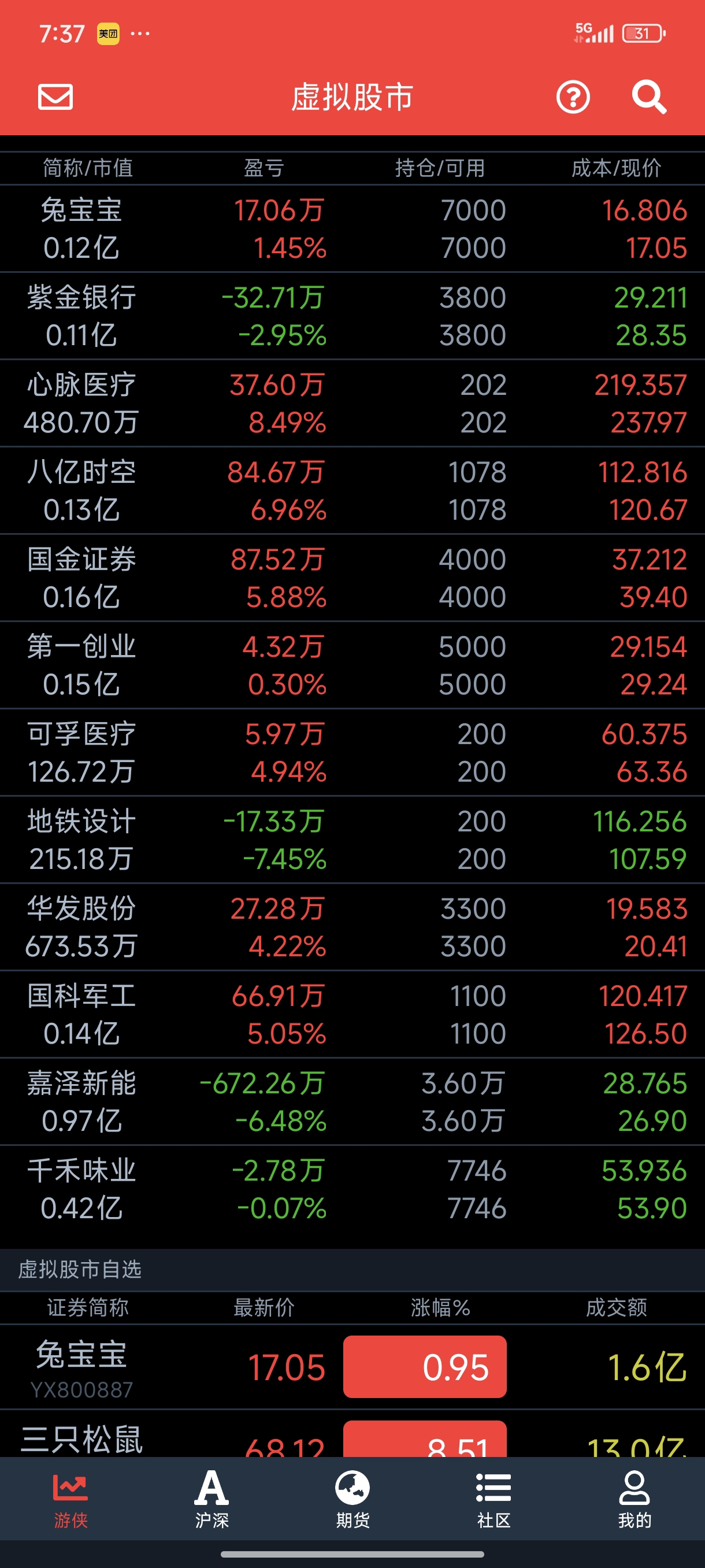705x1568 pixels.
Task: Open the 紫金银行 holding row
Action: tap(352, 316)
